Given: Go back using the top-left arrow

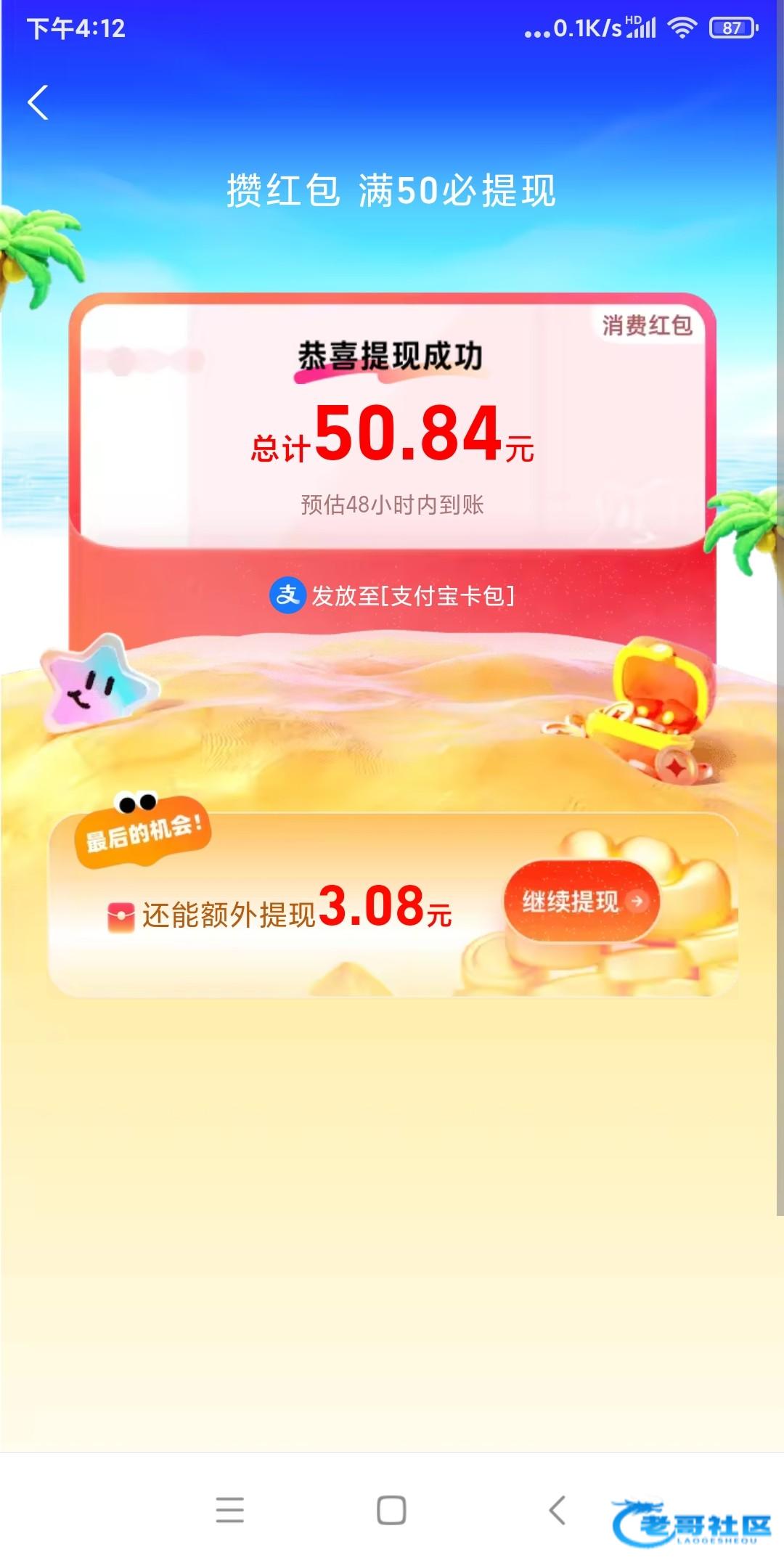Looking at the screenshot, I should [38, 102].
